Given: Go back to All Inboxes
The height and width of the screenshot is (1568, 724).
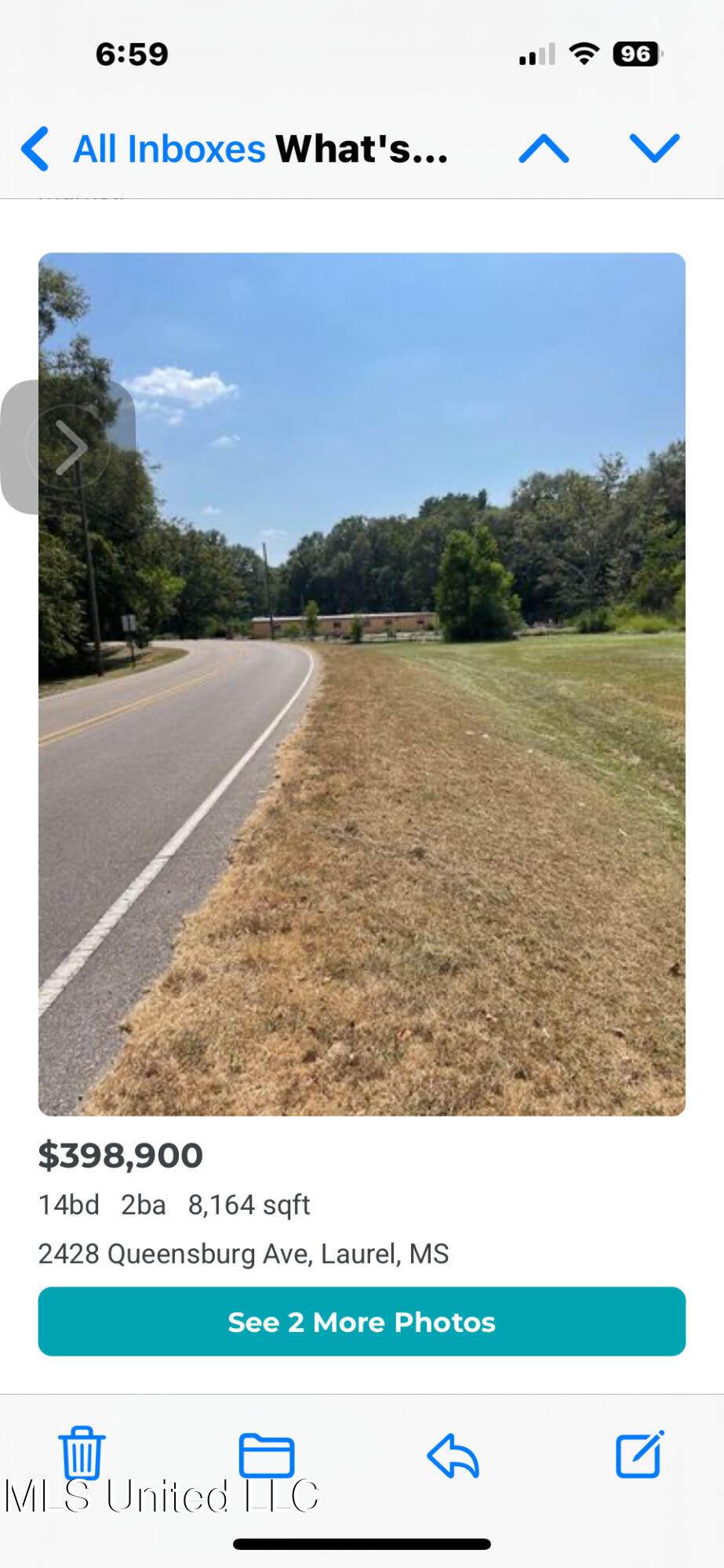Looking at the screenshot, I should click(x=145, y=149).
